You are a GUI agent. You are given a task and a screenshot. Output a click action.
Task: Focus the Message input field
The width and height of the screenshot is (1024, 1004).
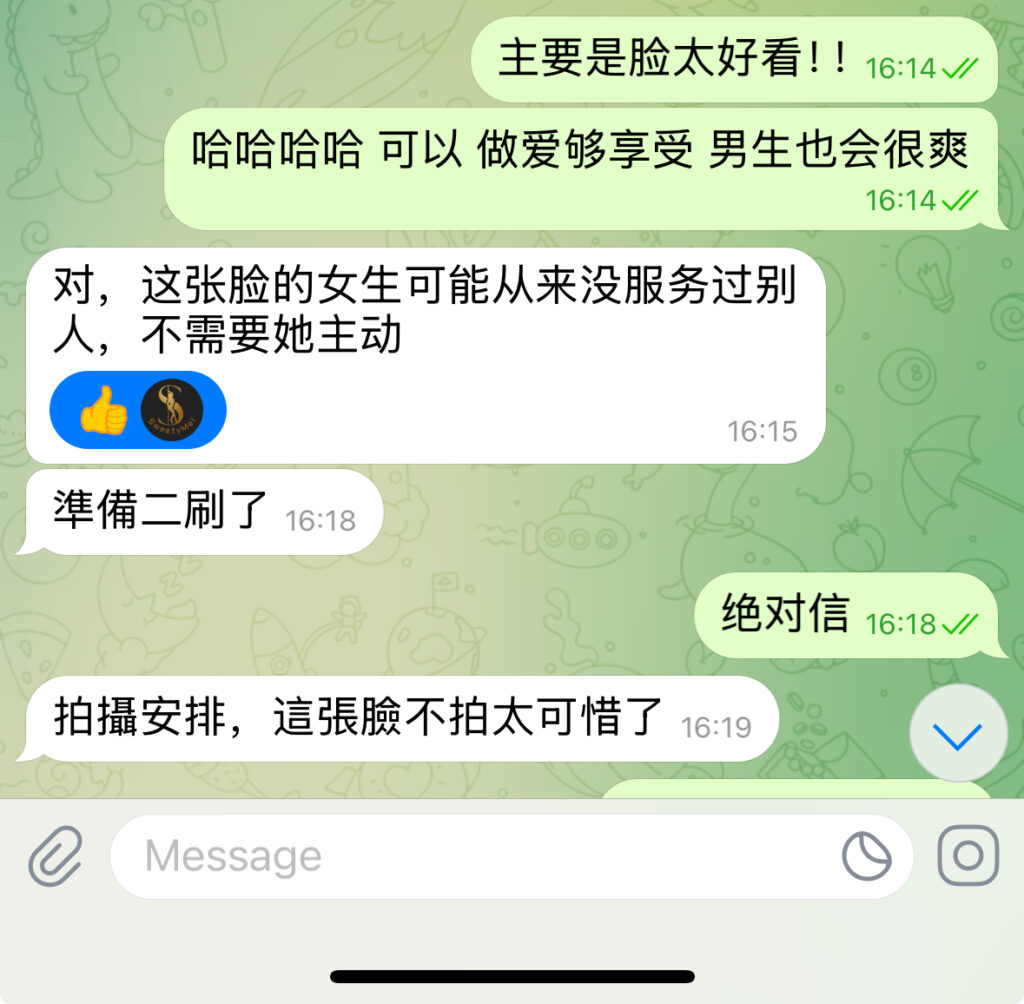(470, 857)
